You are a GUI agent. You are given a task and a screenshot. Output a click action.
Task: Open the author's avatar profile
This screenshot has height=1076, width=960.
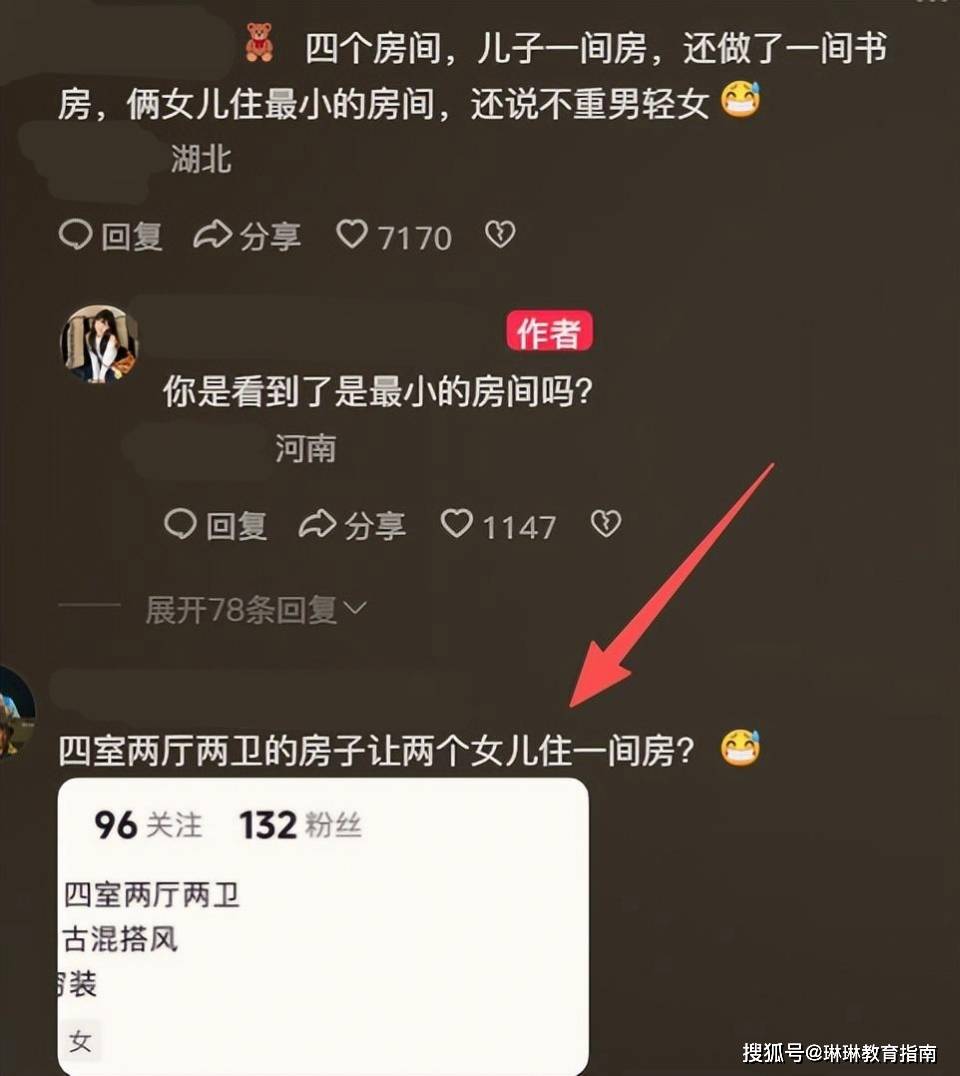click(100, 344)
